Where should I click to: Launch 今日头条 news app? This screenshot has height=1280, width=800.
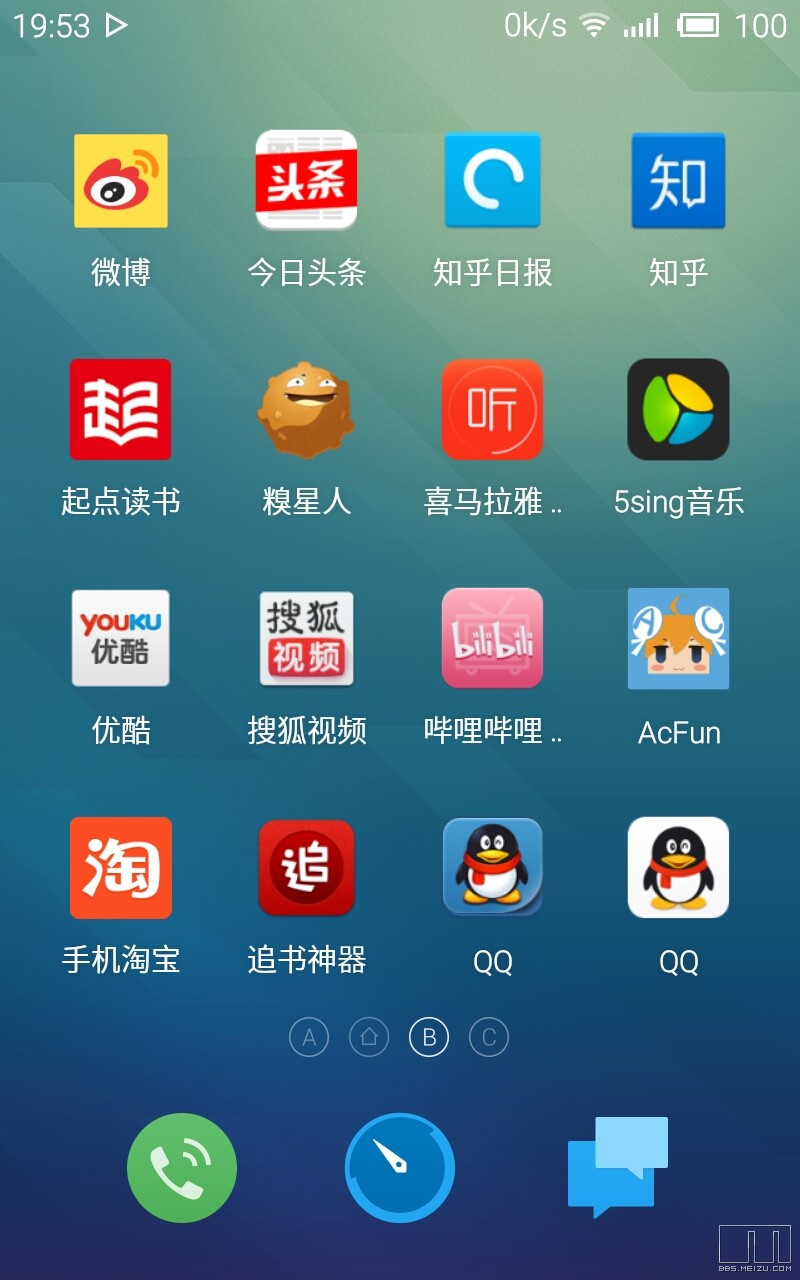306,180
